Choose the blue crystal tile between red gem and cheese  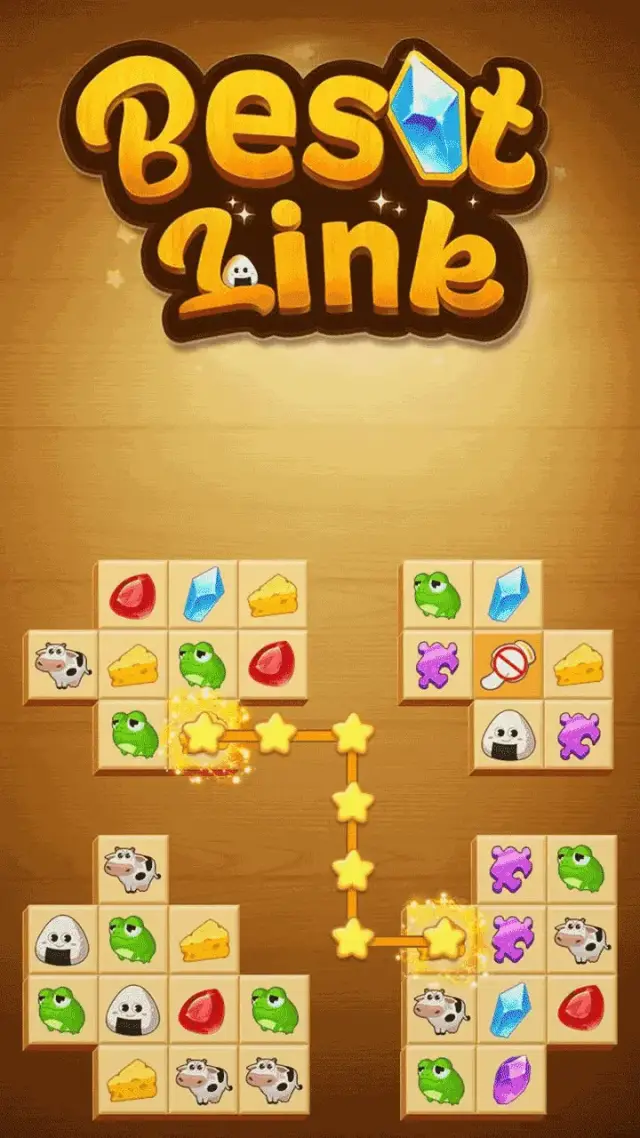204,593
